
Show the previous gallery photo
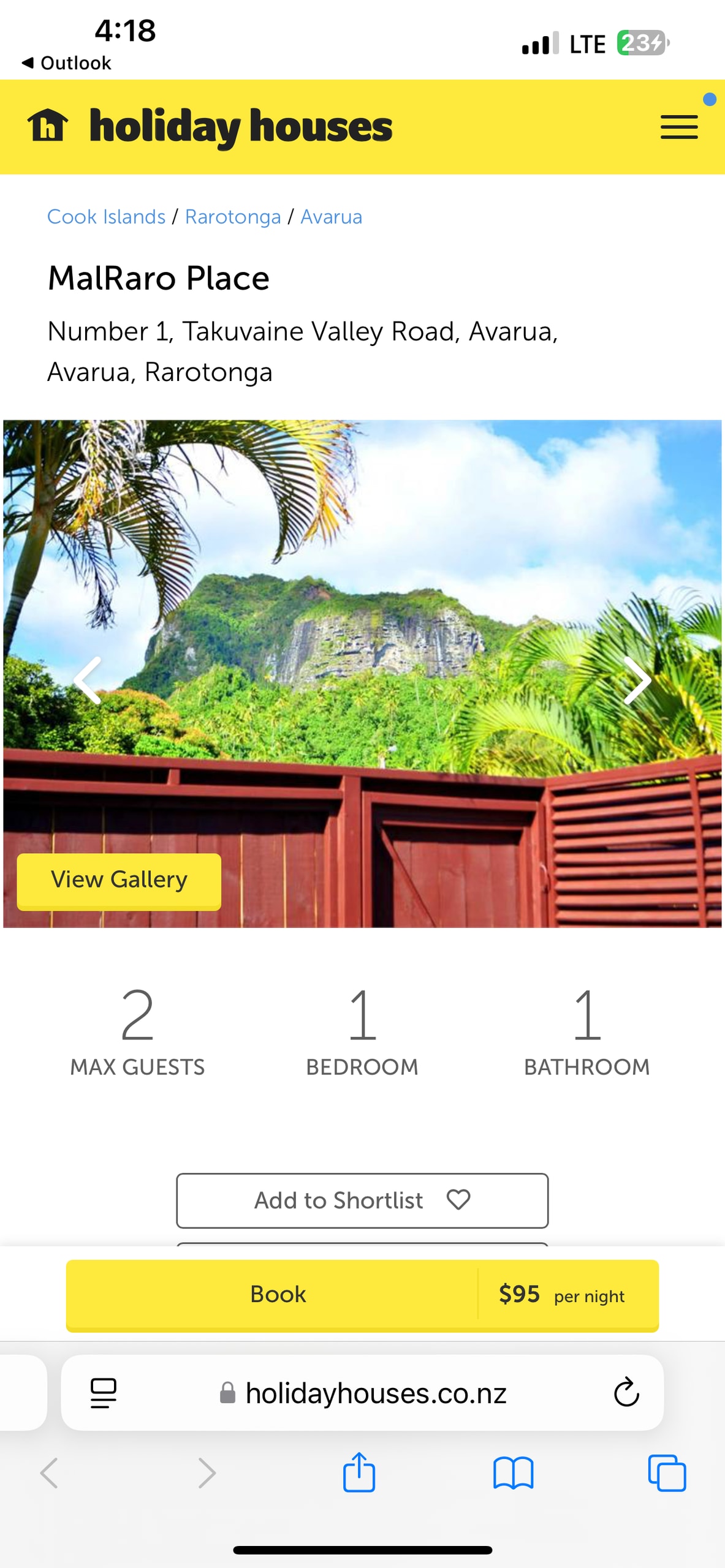click(x=88, y=680)
